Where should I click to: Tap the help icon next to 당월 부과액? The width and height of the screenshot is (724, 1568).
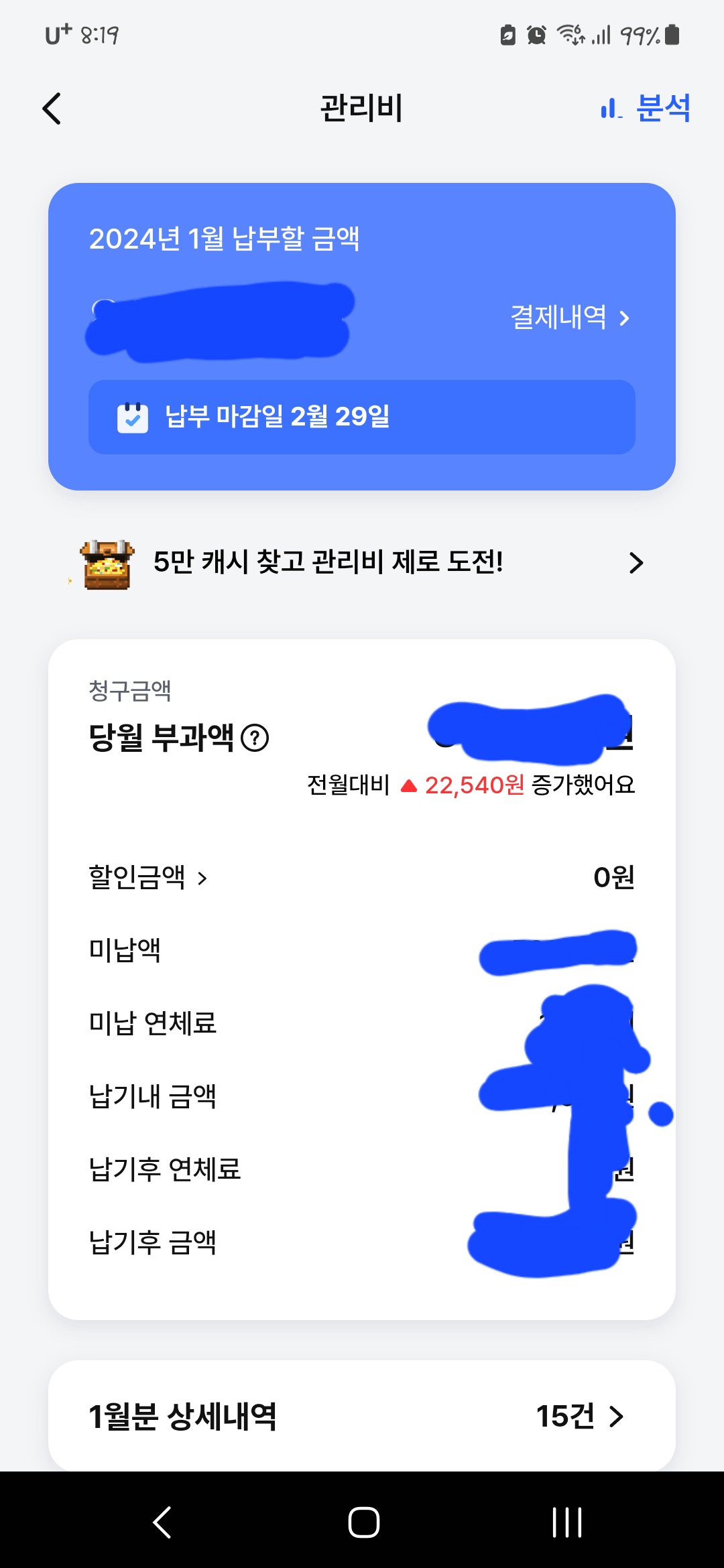tap(255, 738)
